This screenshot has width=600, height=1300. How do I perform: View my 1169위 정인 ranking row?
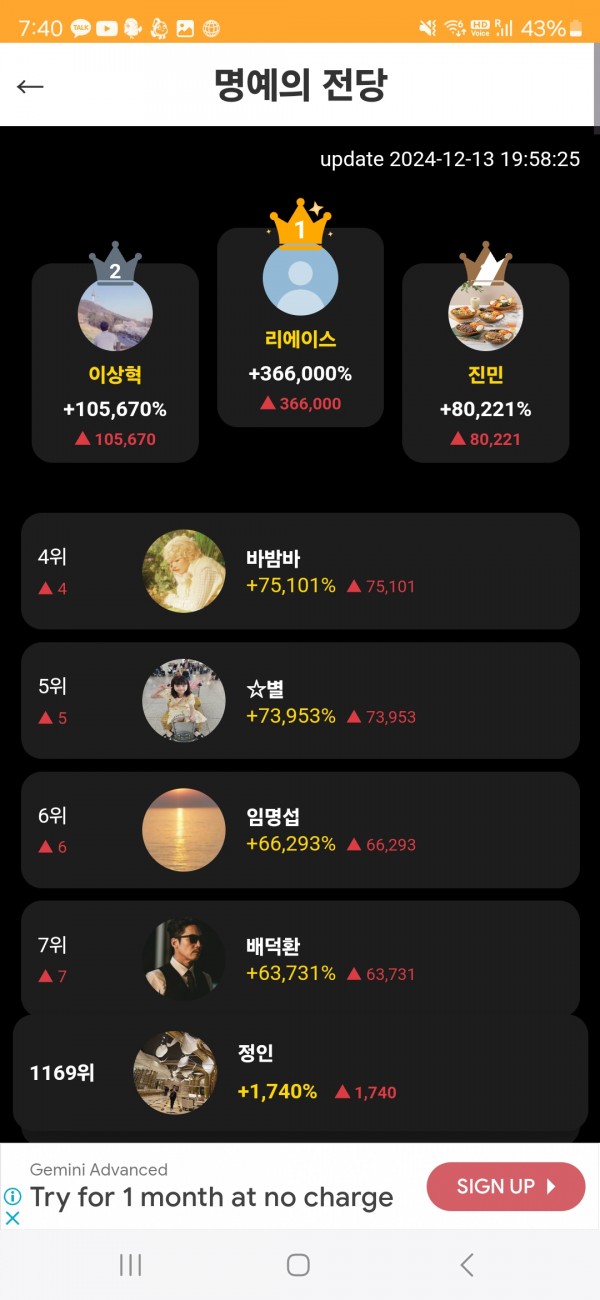300,1073
